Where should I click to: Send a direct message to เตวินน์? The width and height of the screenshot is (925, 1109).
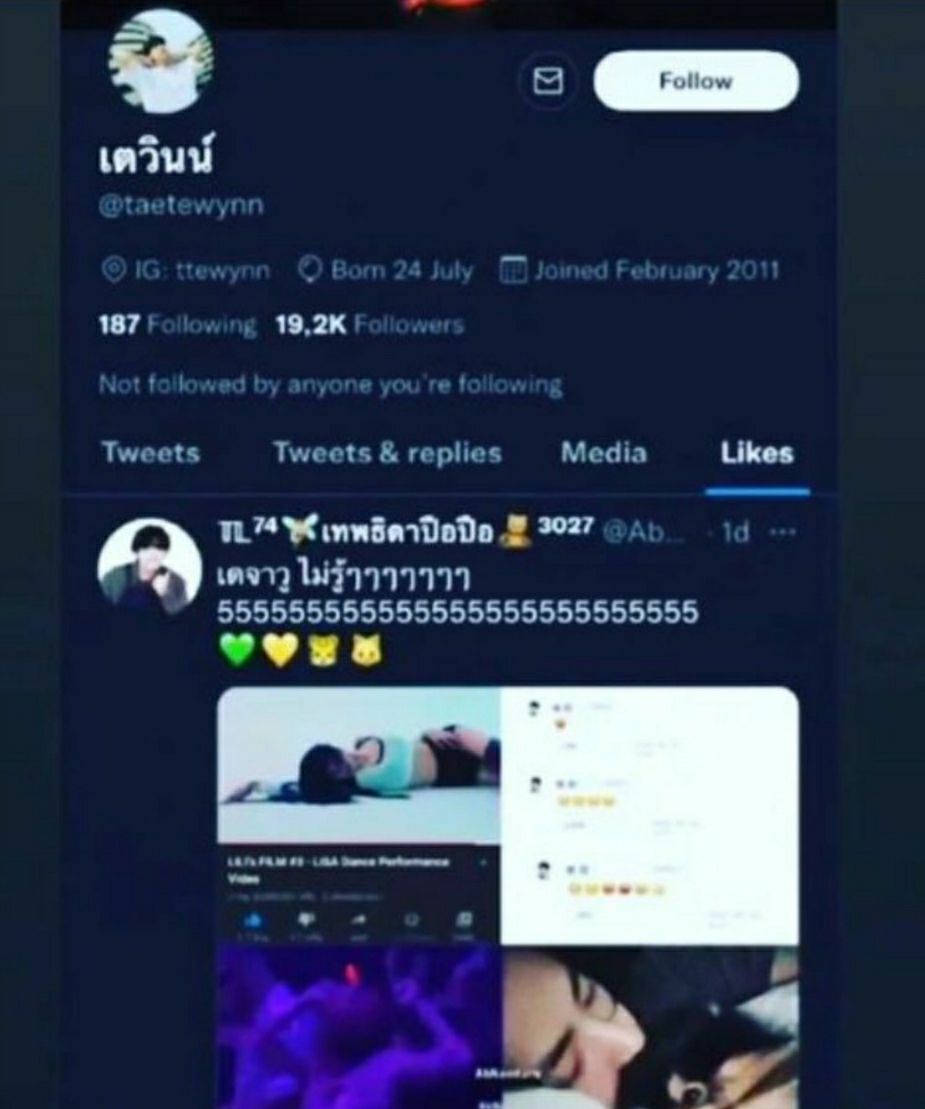pyautogui.click(x=548, y=81)
